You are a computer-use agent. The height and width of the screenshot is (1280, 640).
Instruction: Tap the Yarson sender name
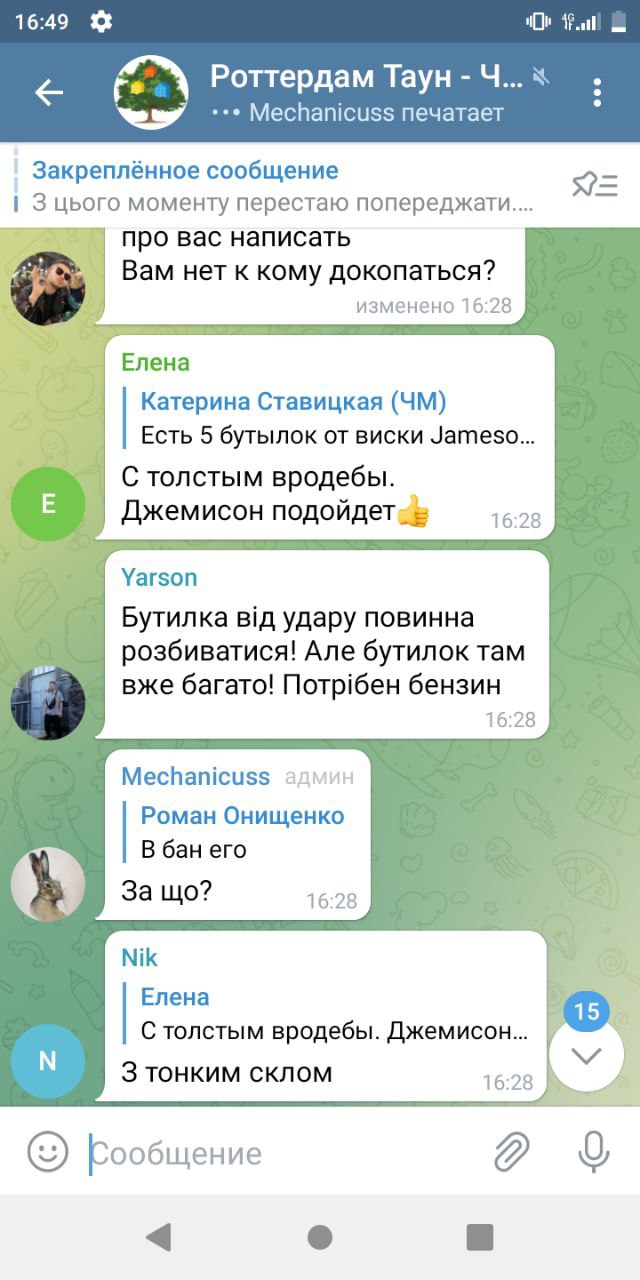click(x=159, y=578)
